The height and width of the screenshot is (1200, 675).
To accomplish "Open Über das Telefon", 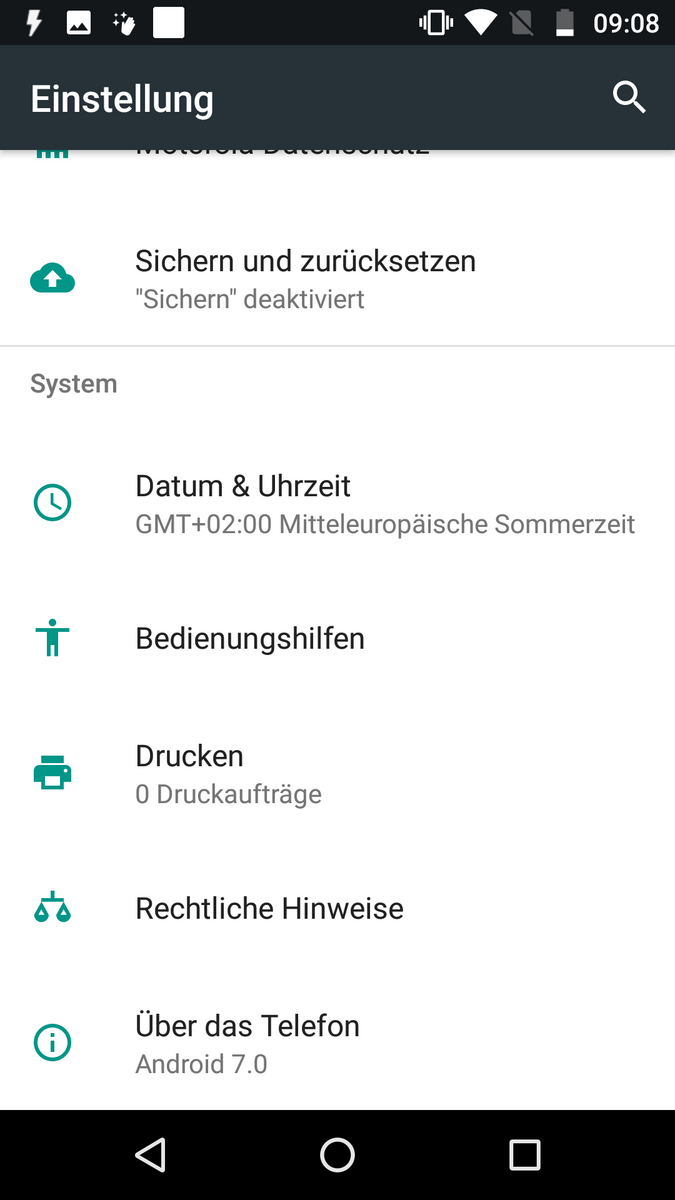I will point(247,1043).
